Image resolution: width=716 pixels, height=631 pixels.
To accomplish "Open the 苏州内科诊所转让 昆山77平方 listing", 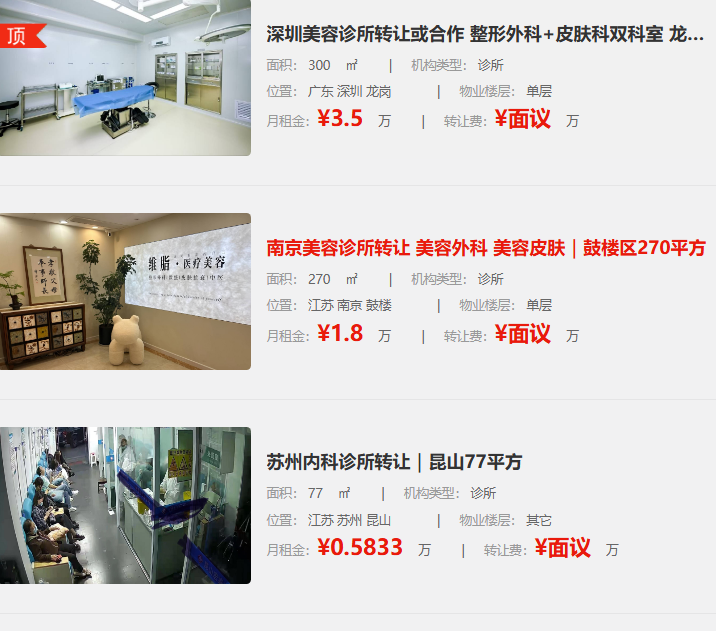I will tap(394, 462).
